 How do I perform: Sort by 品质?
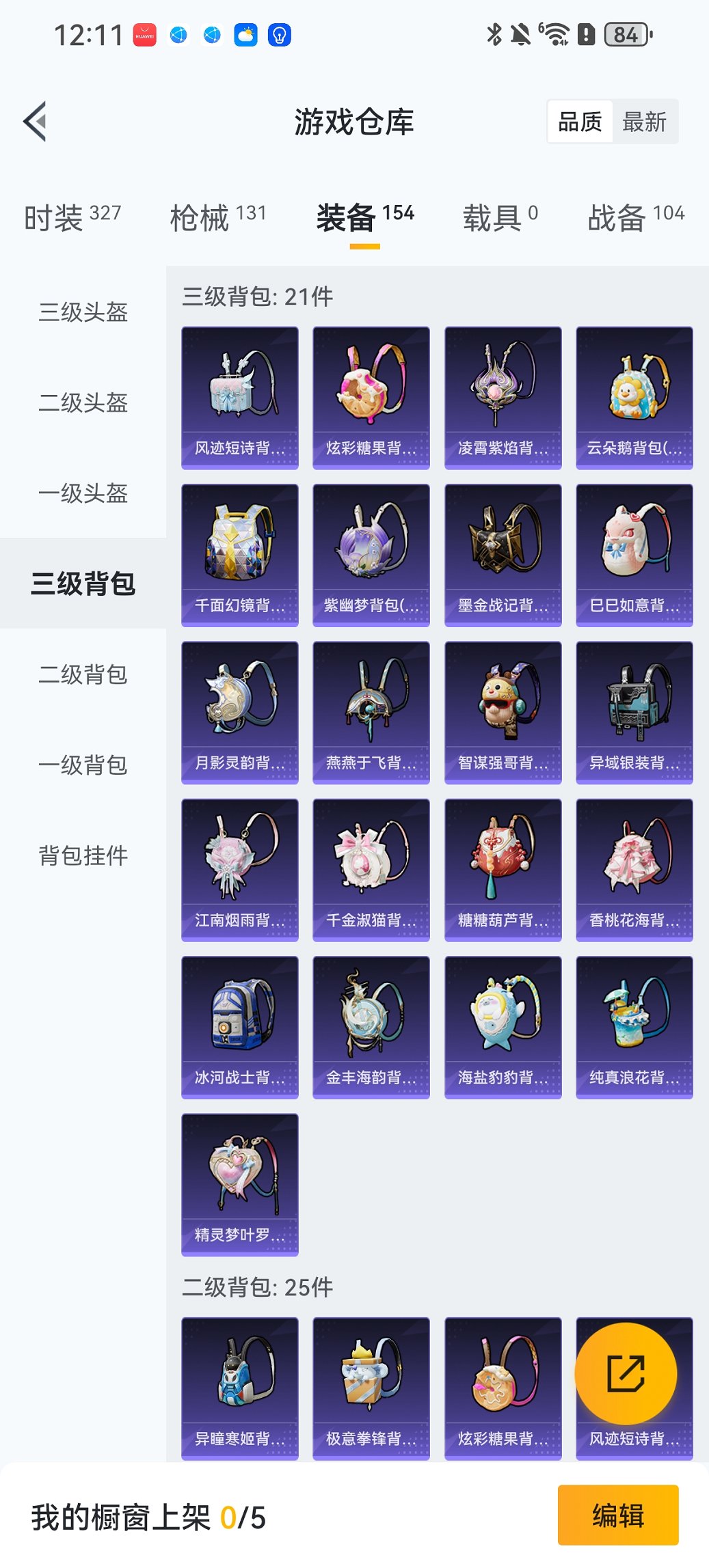coord(580,122)
